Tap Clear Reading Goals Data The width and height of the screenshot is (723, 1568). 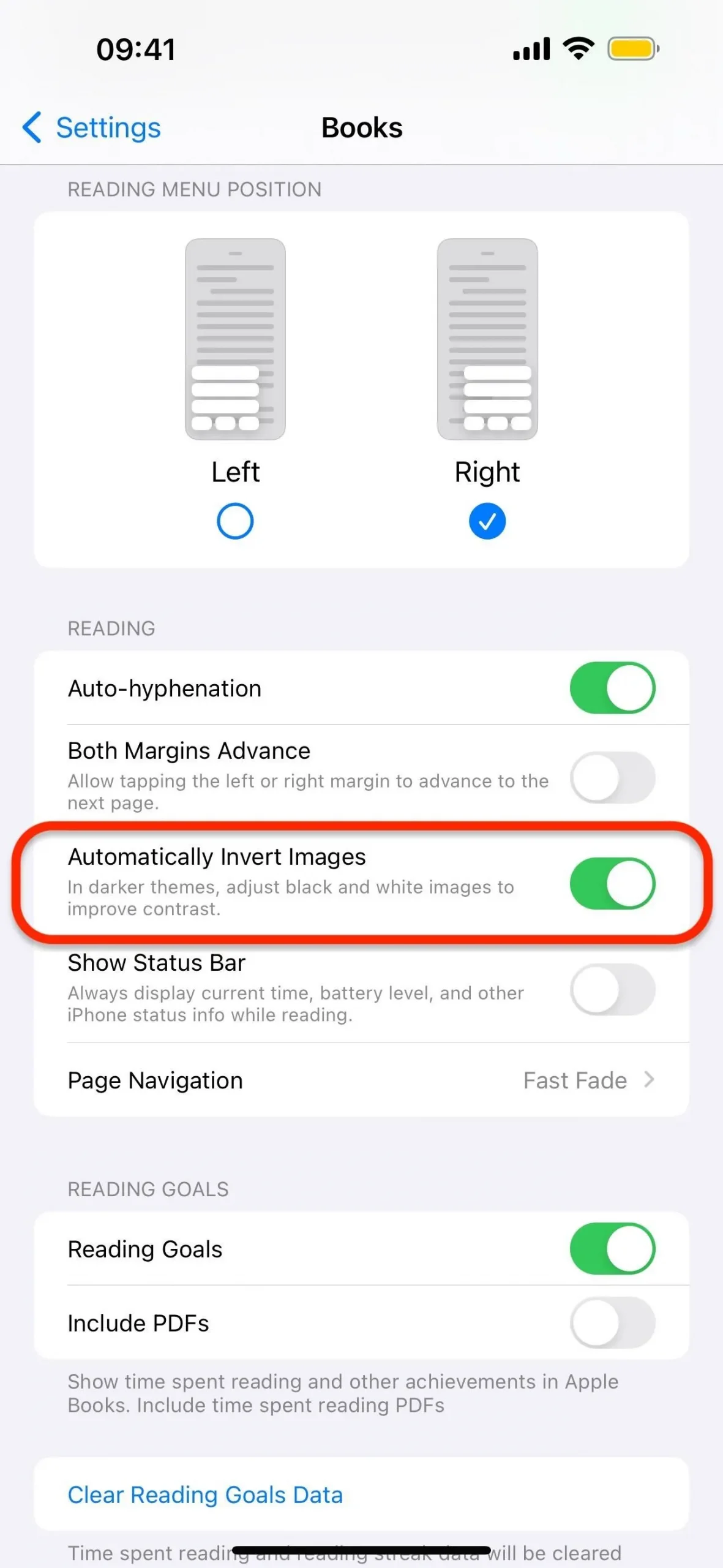click(x=205, y=1494)
